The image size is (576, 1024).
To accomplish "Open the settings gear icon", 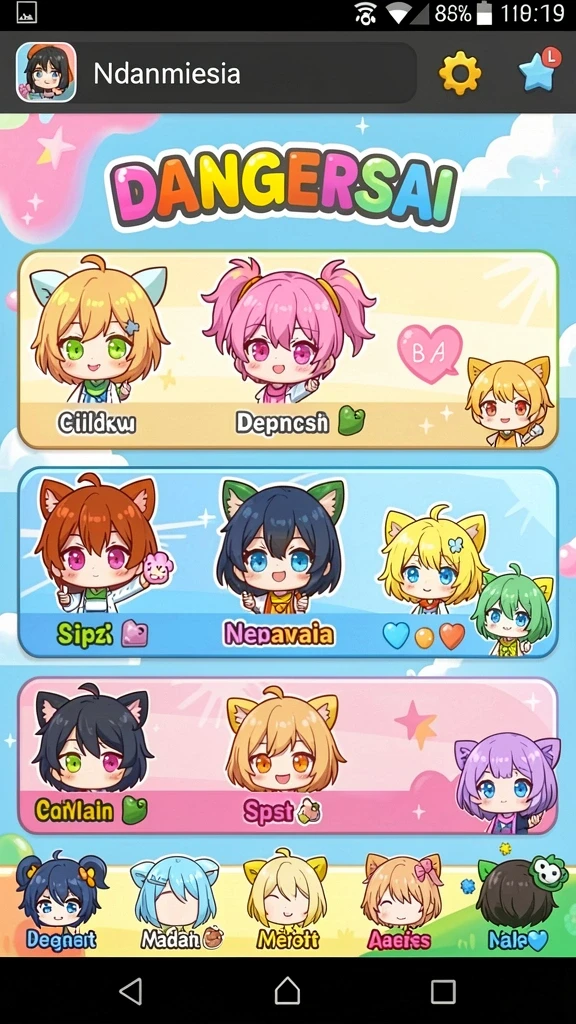I will (460, 73).
